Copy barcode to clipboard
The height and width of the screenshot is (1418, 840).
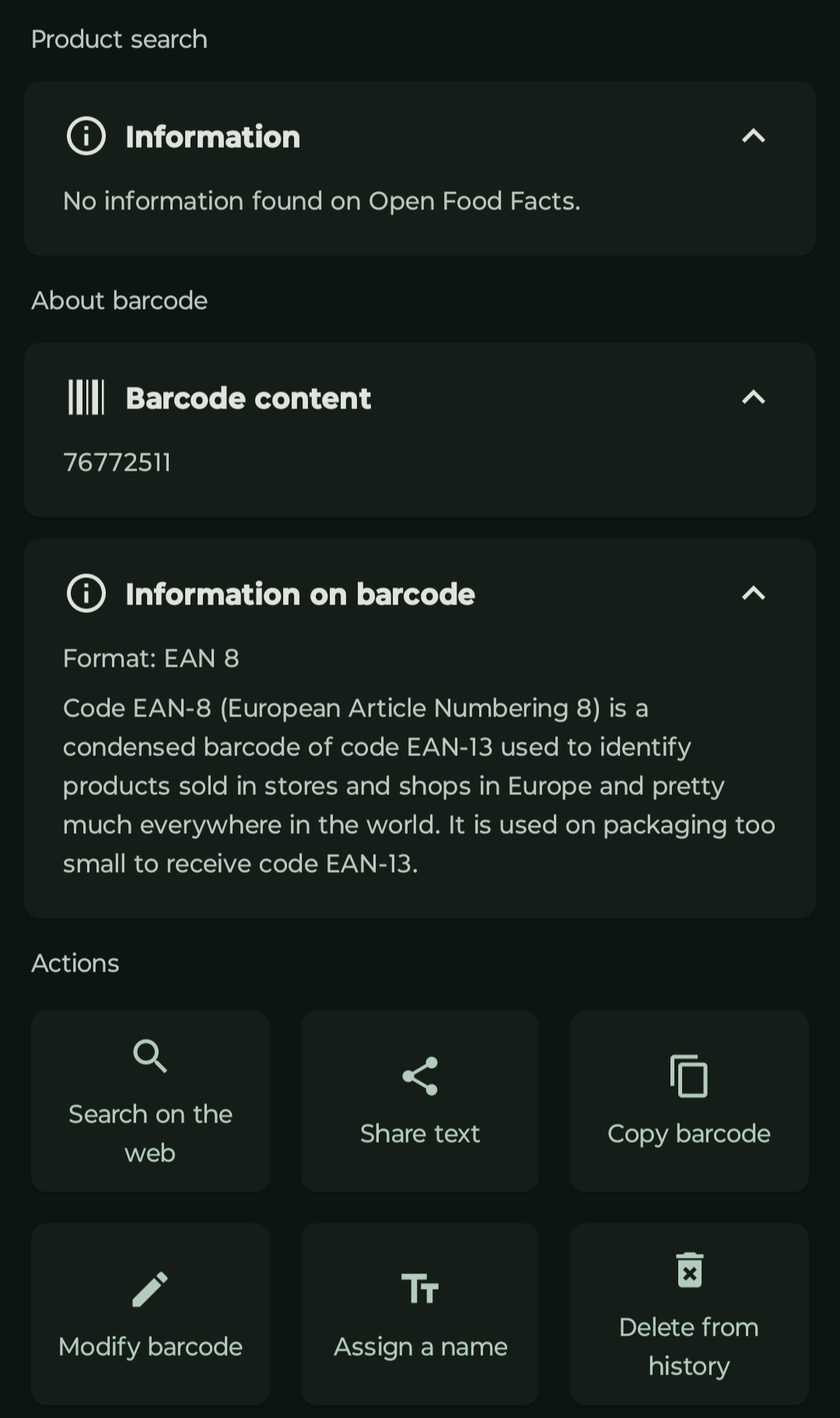coord(689,1101)
